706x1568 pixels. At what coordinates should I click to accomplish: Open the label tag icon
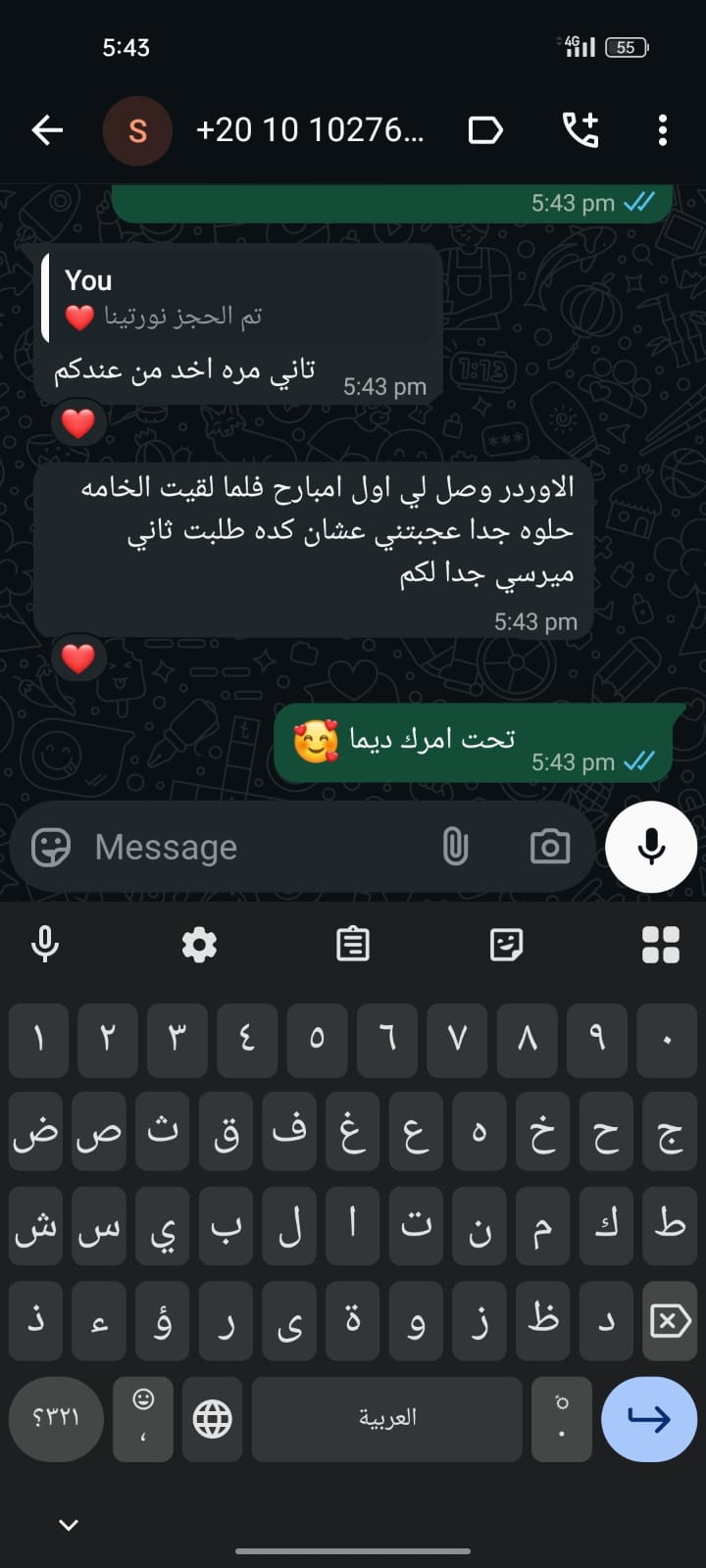click(x=485, y=129)
